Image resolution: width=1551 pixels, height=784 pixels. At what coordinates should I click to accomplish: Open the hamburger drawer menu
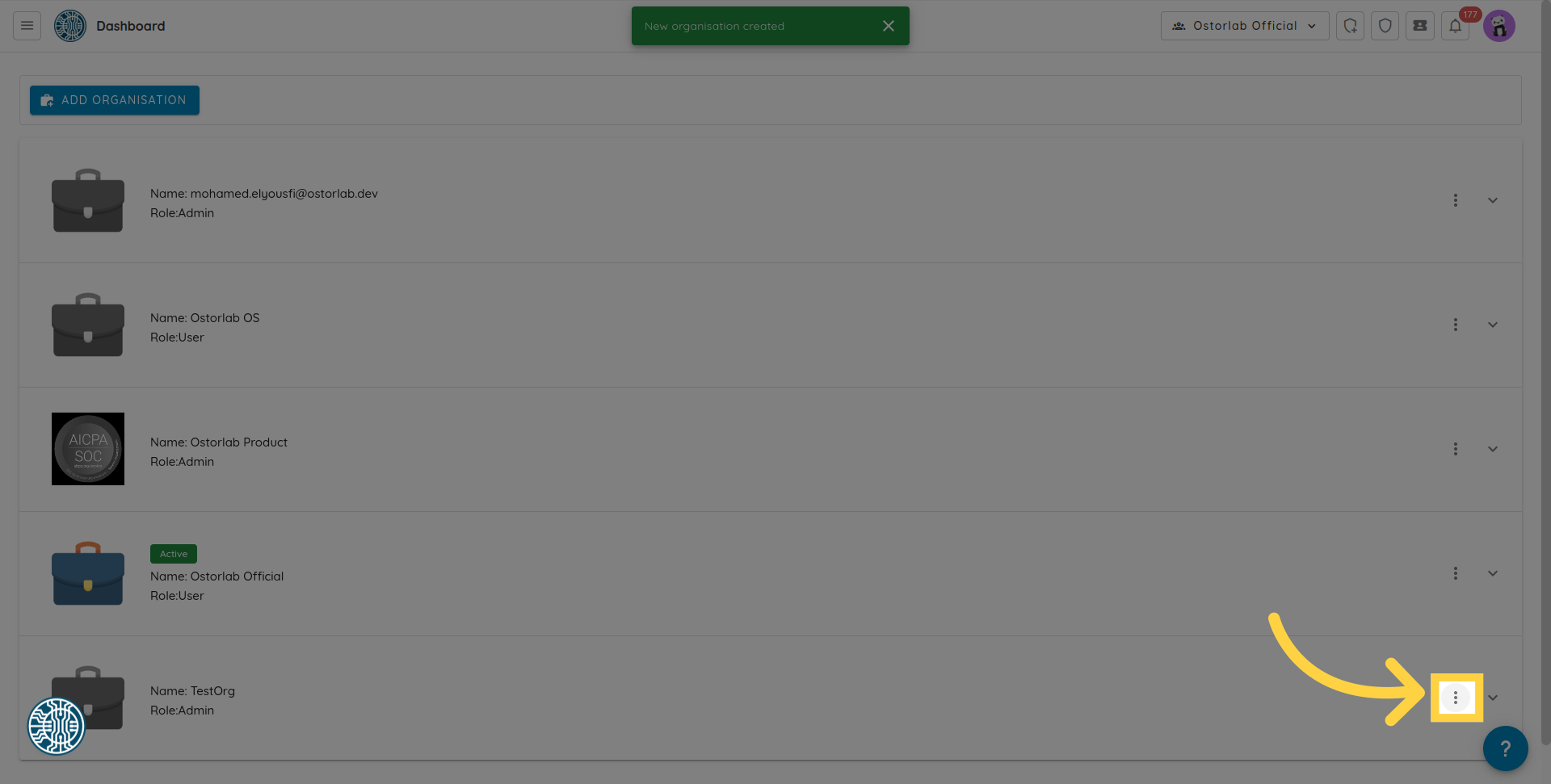27,26
